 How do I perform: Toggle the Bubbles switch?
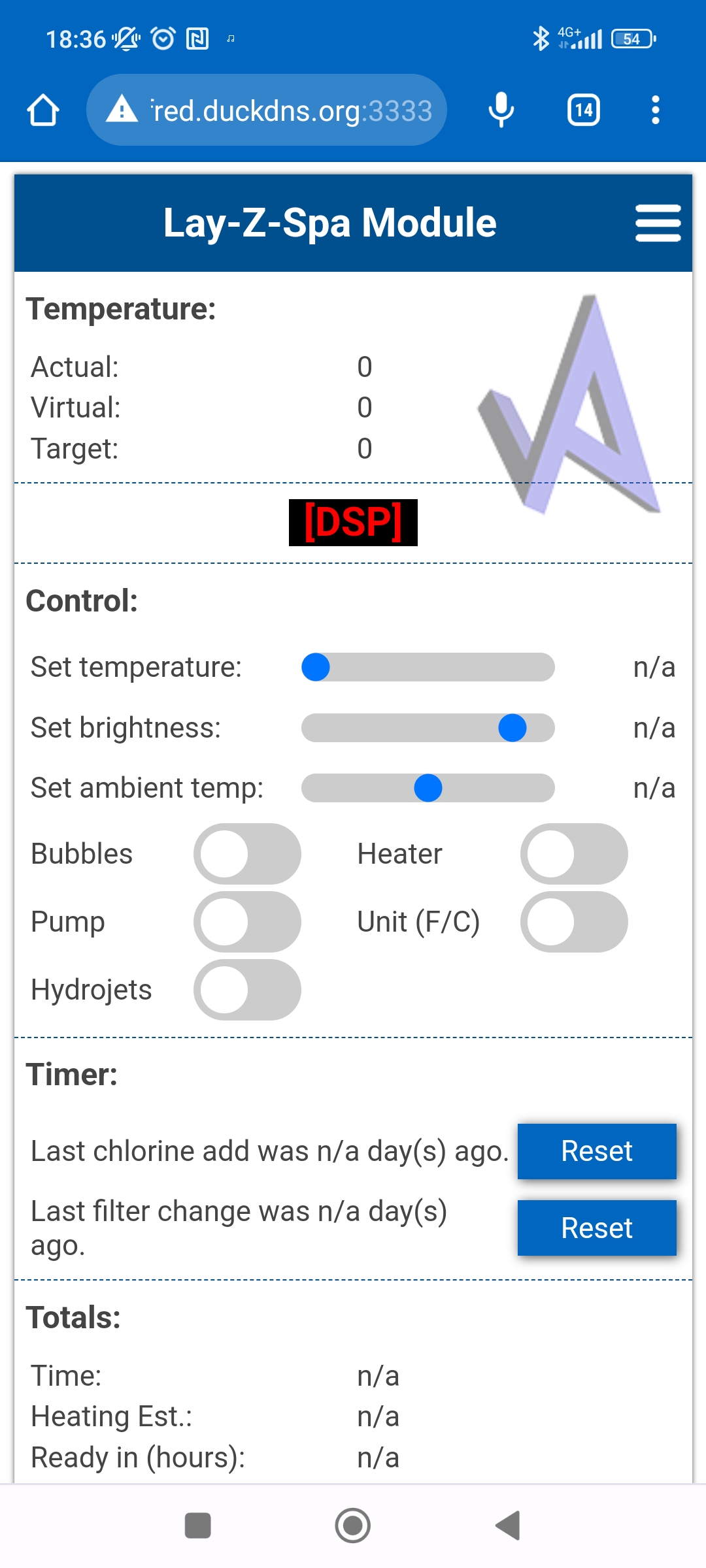[x=247, y=854]
